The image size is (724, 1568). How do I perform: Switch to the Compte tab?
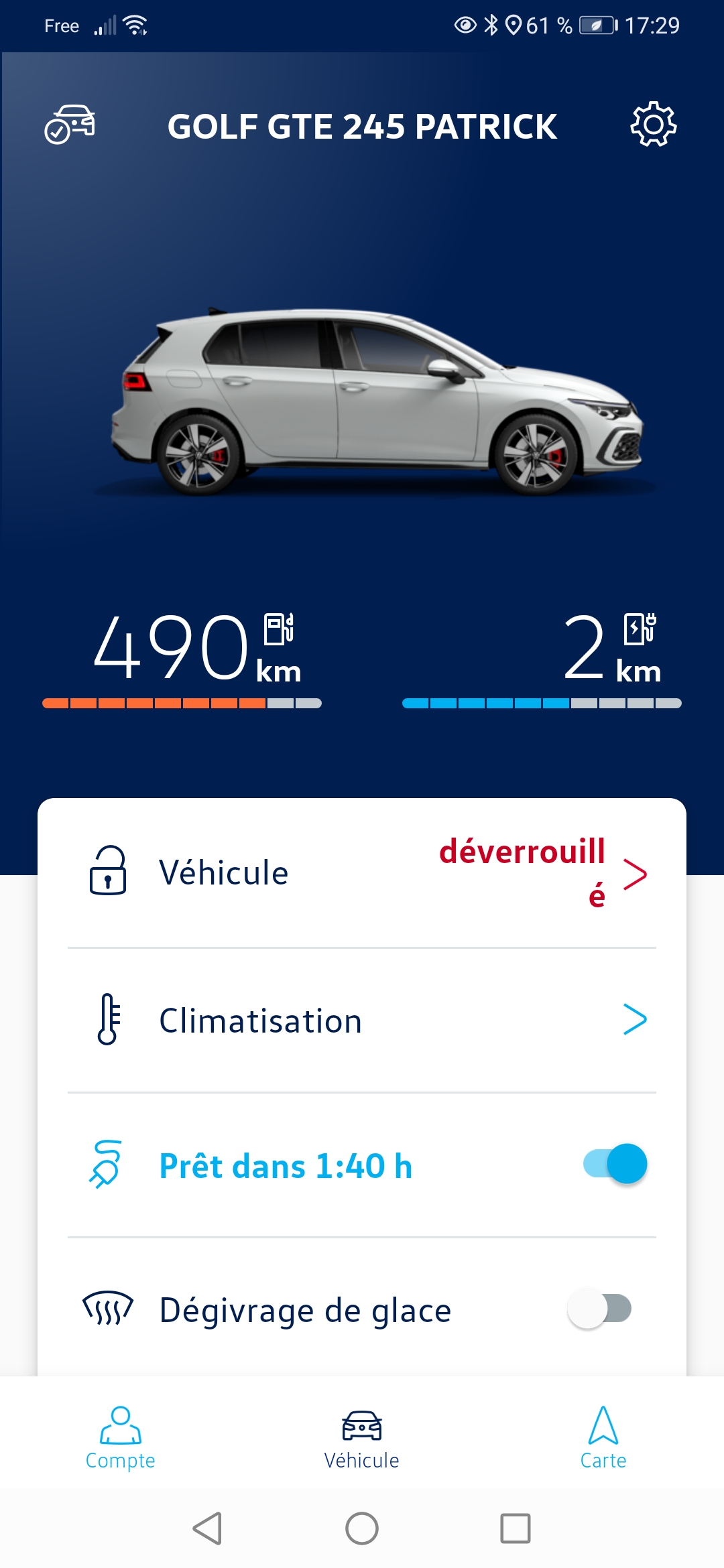pos(121,1438)
